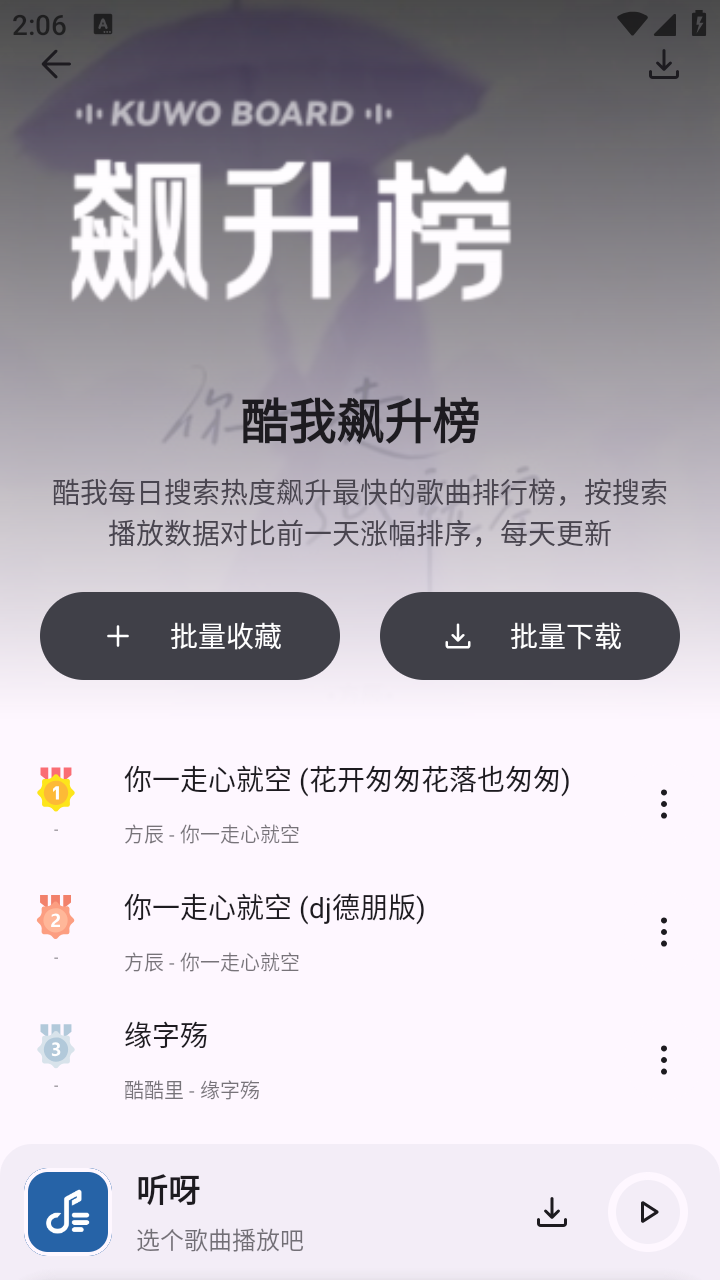The height and width of the screenshot is (1280, 720).
Task: Open more options for the dj德朋版 song
Action: [664, 932]
